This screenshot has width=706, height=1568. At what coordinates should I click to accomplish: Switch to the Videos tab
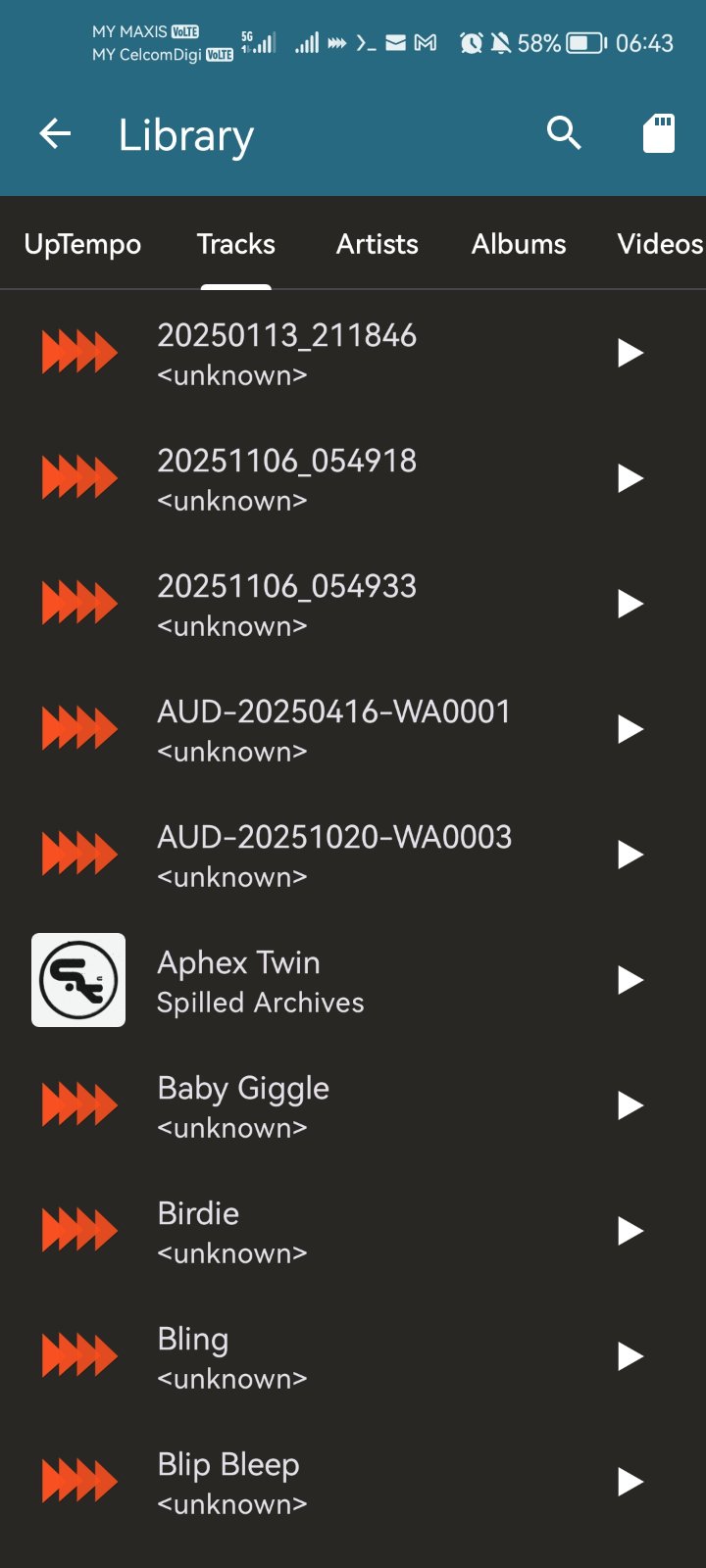660,244
